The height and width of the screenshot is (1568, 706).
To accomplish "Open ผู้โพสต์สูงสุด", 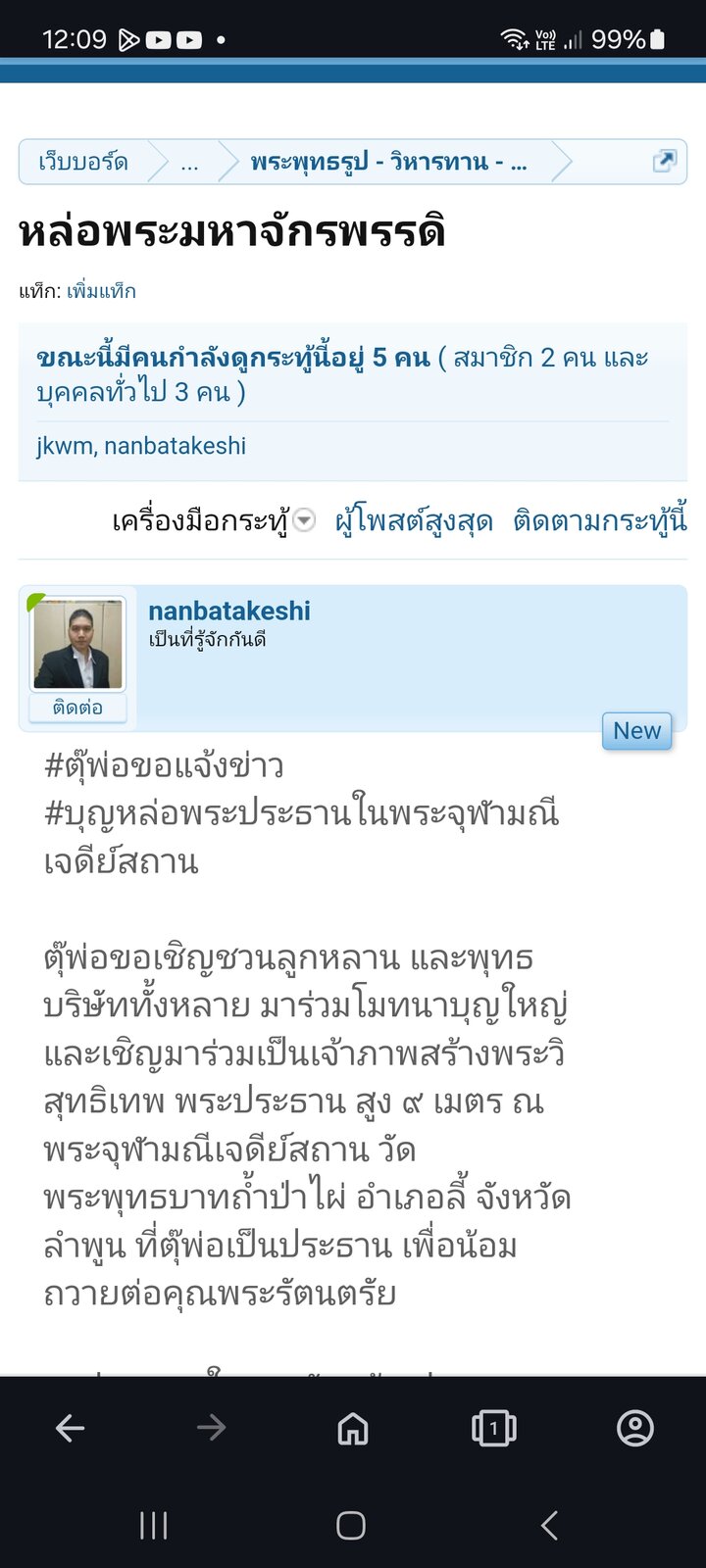I will (414, 520).
